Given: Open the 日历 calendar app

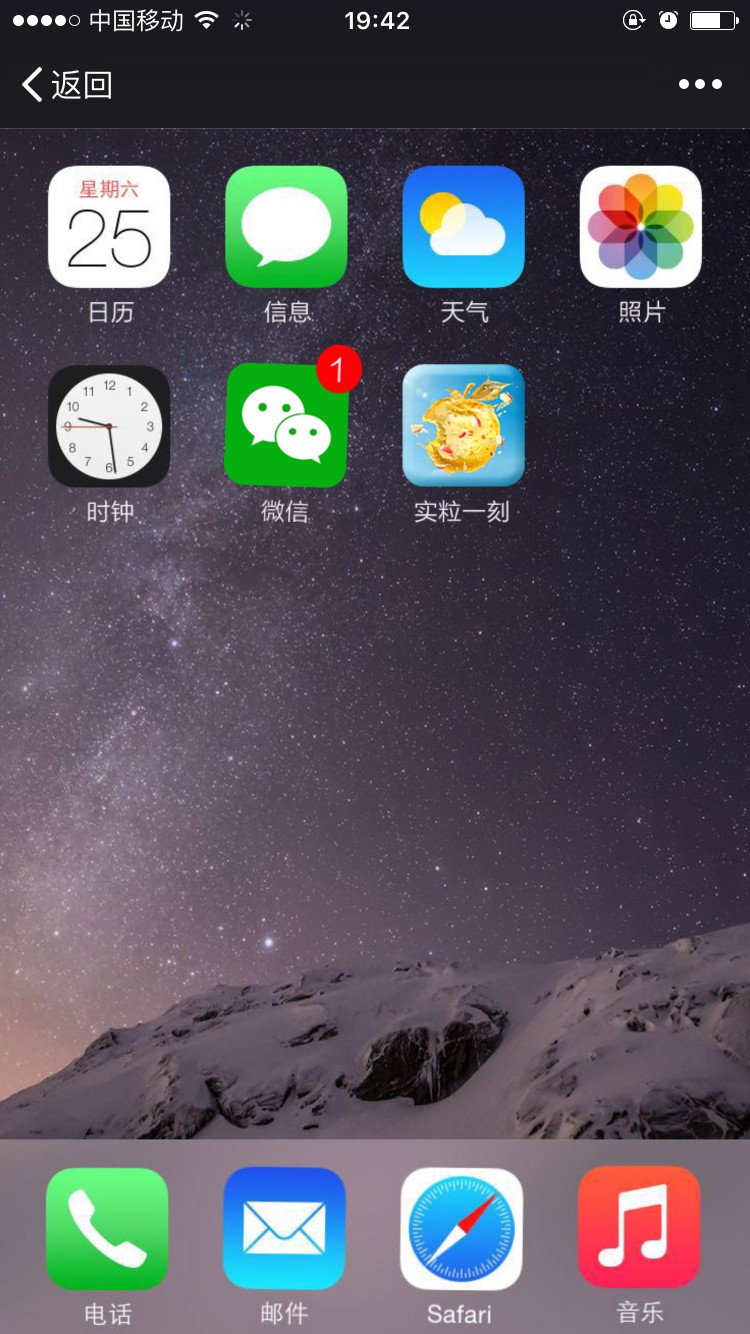Looking at the screenshot, I should point(109,227).
